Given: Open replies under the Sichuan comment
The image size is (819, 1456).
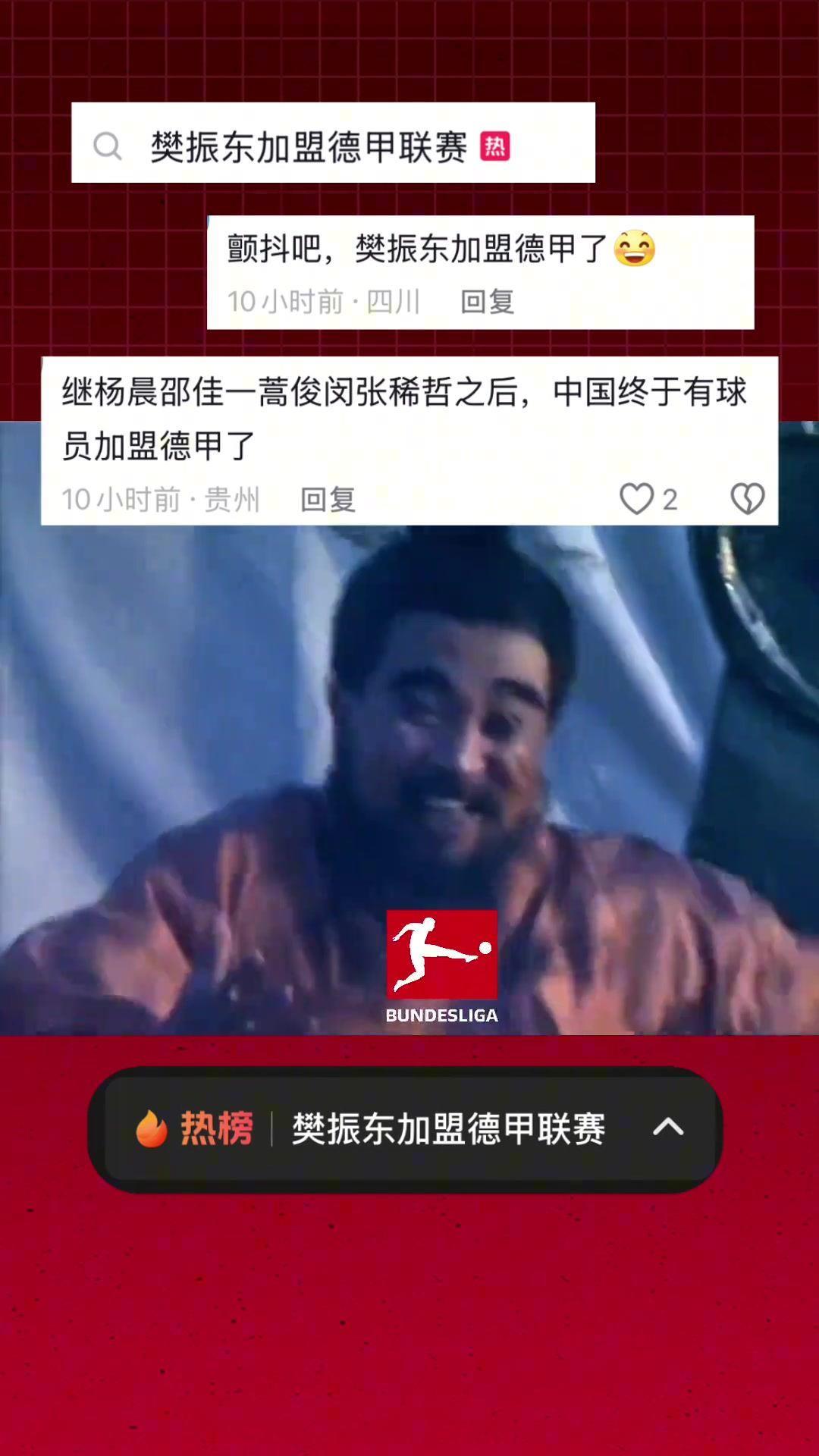Looking at the screenshot, I should [486, 301].
